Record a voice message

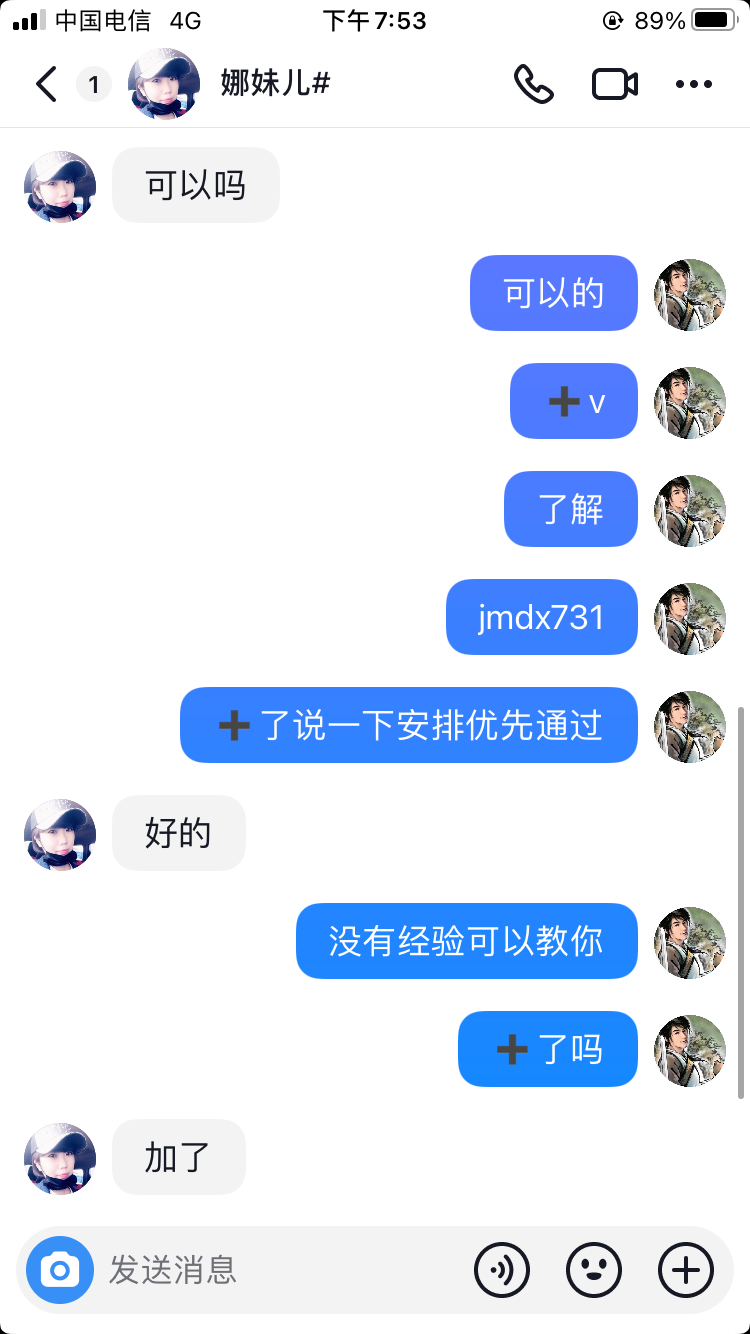501,1270
